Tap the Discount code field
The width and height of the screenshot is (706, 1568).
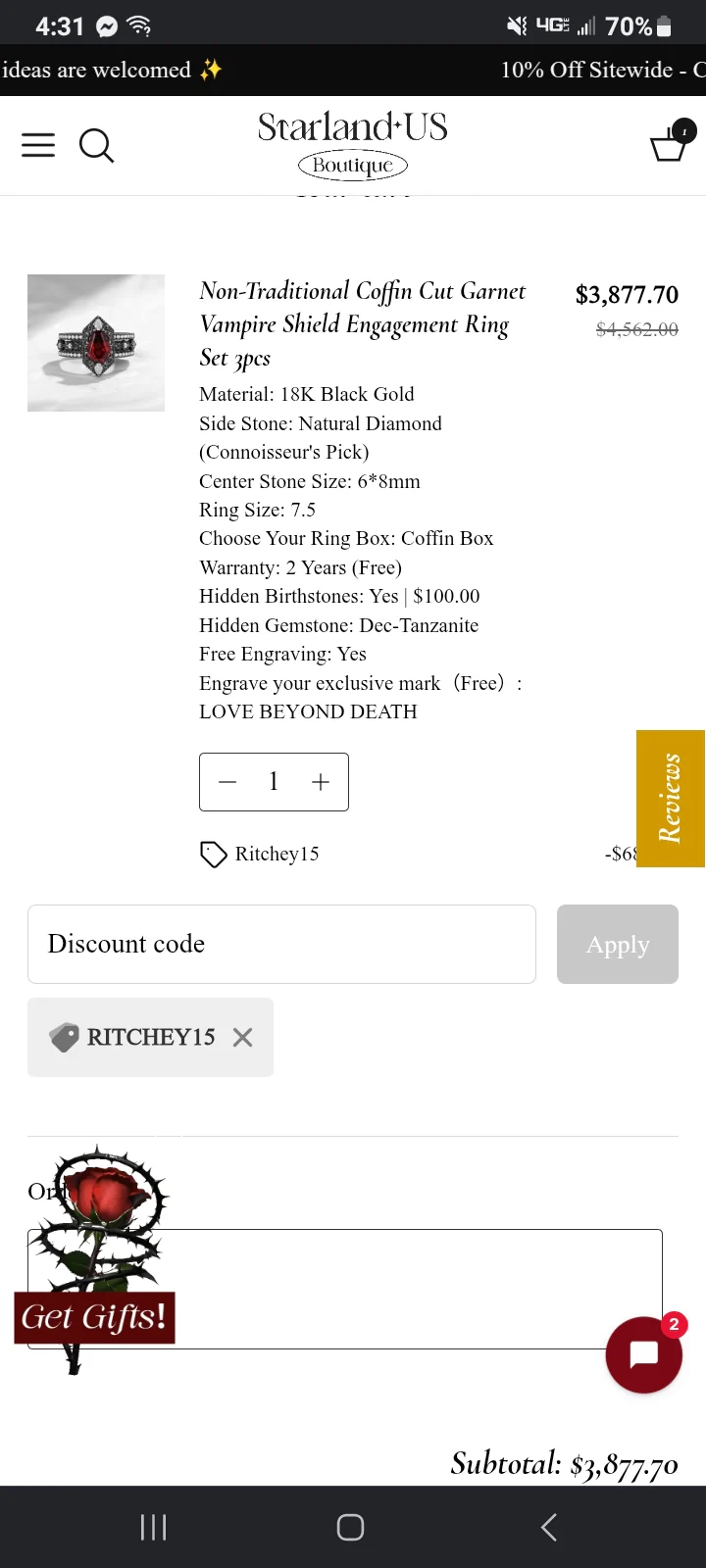[x=281, y=944]
